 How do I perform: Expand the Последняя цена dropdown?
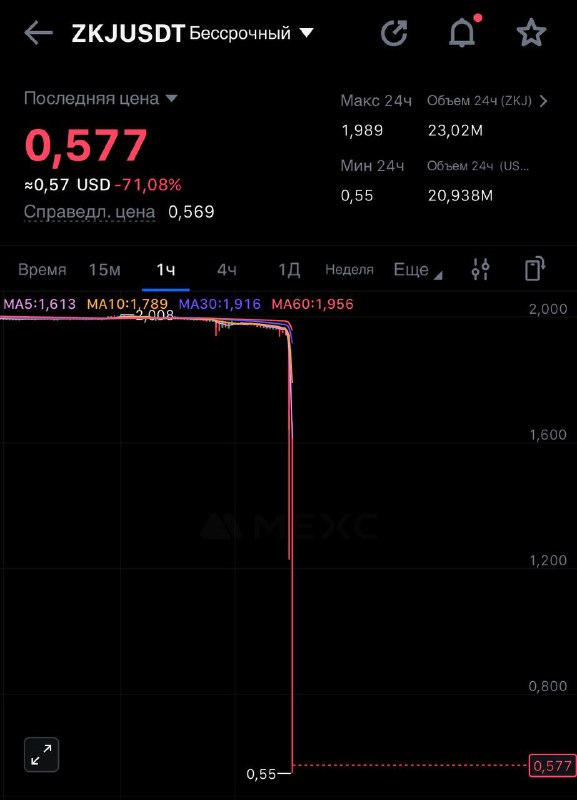click(172, 98)
